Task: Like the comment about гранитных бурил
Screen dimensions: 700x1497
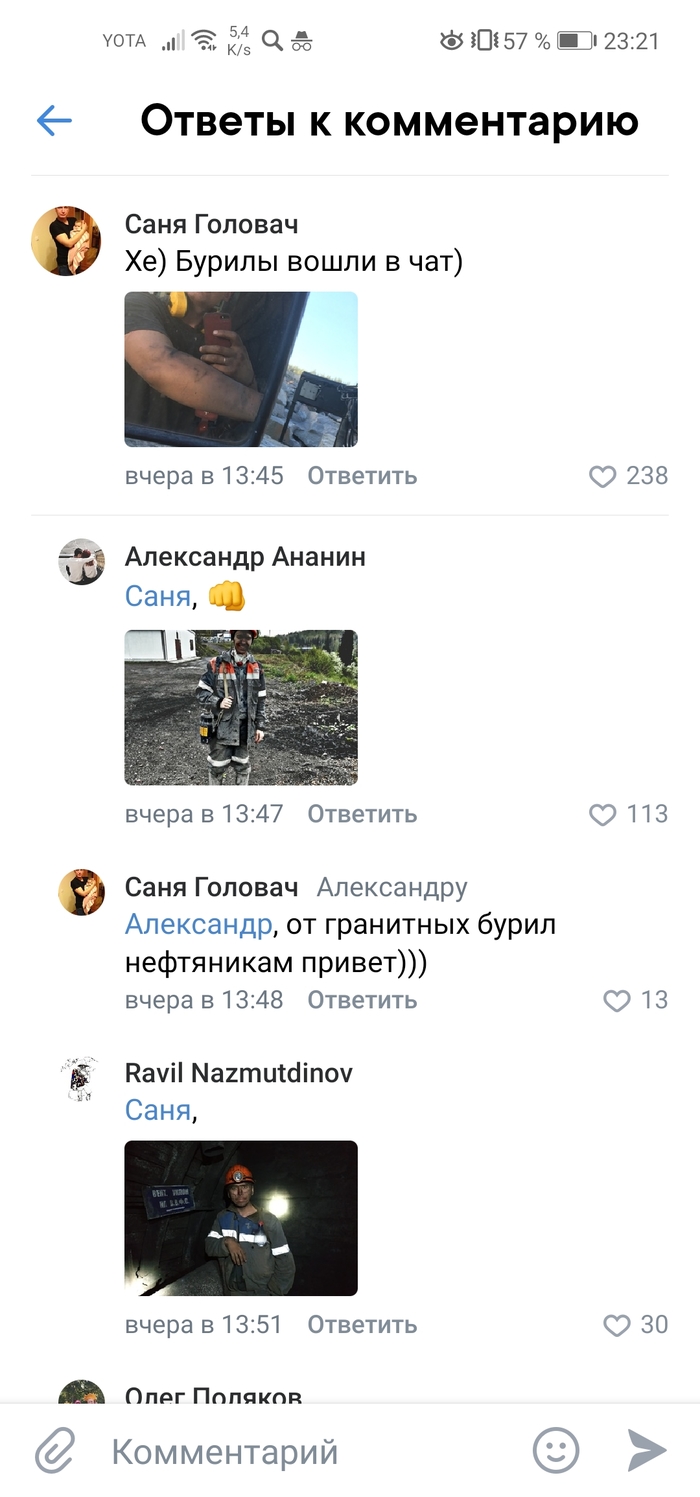Action: [617, 1000]
